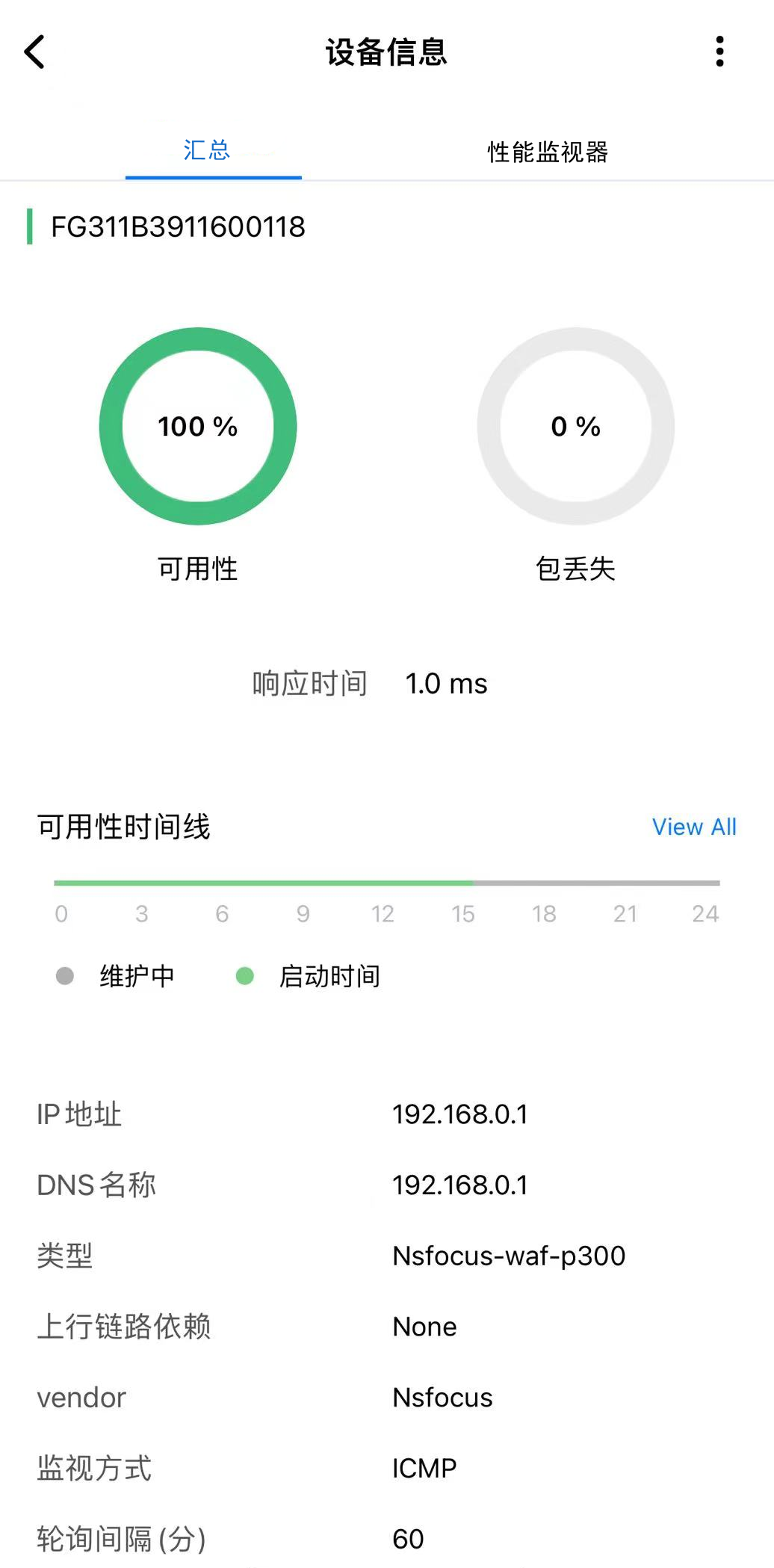This screenshot has width=774, height=1568.
Task: Open the three-dot overflow menu
Action: coord(719,52)
